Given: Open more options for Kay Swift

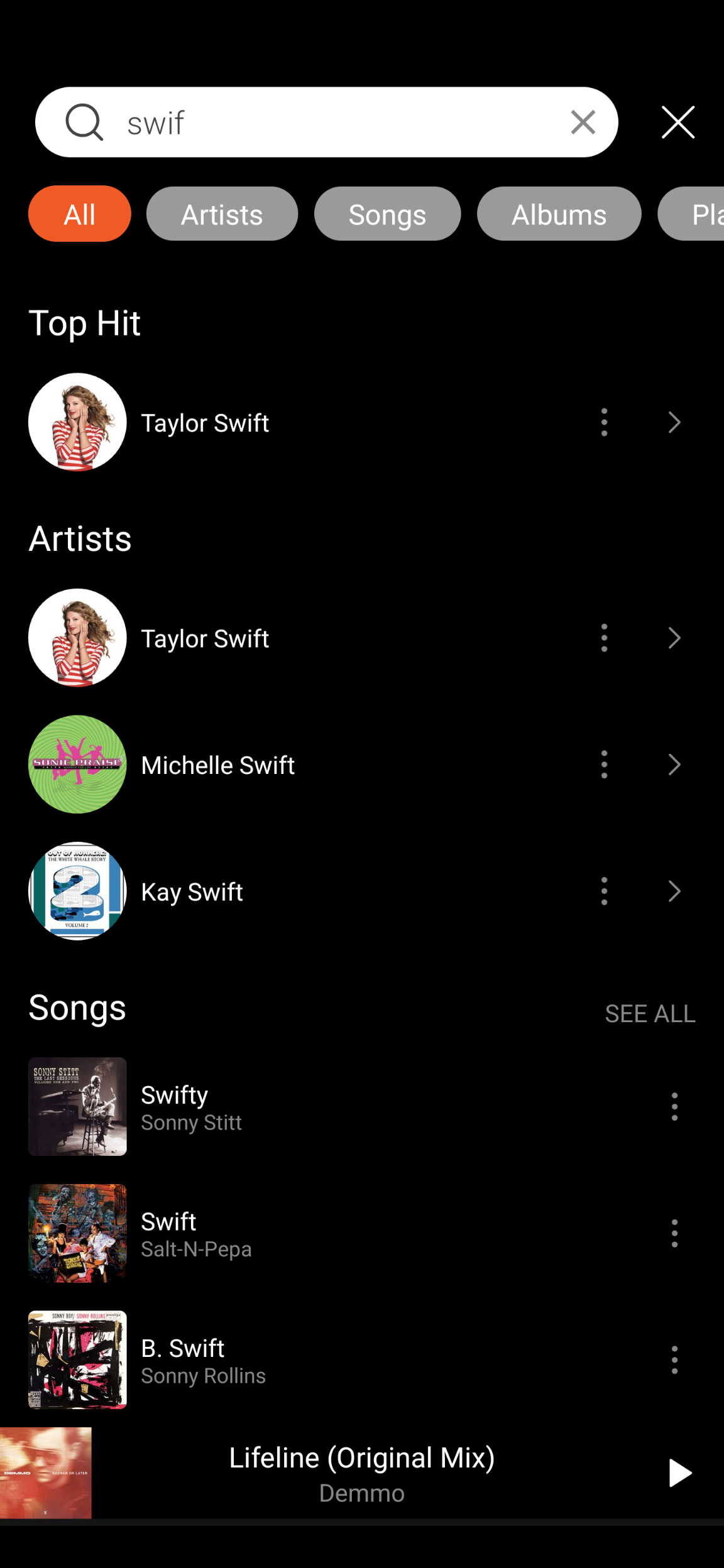Looking at the screenshot, I should 604,891.
